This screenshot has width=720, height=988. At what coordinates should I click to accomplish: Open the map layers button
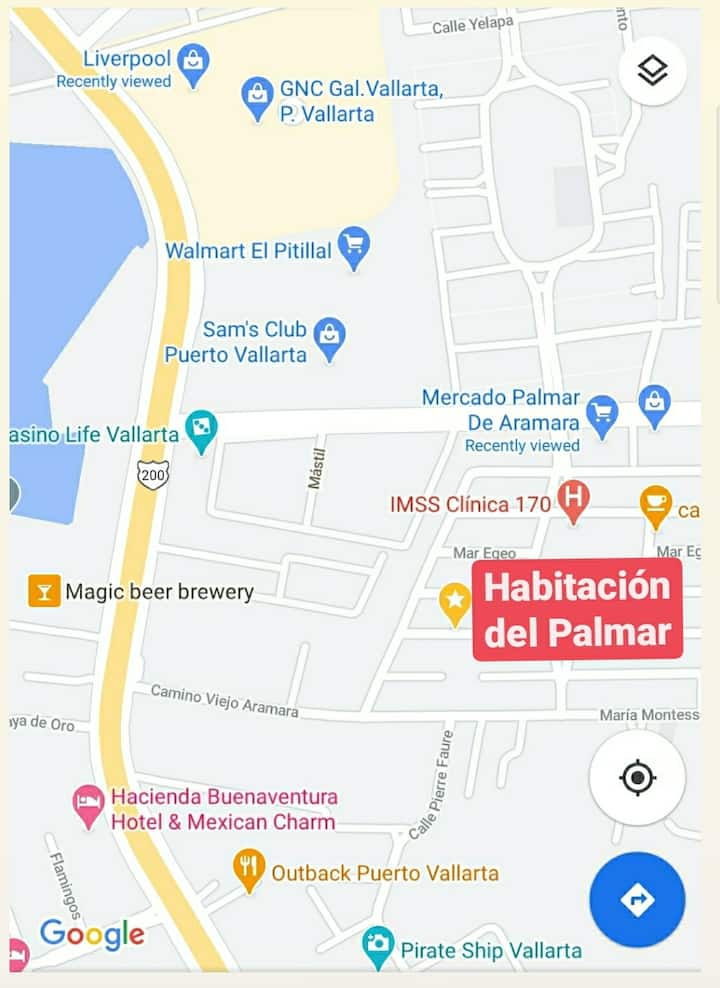coord(652,71)
